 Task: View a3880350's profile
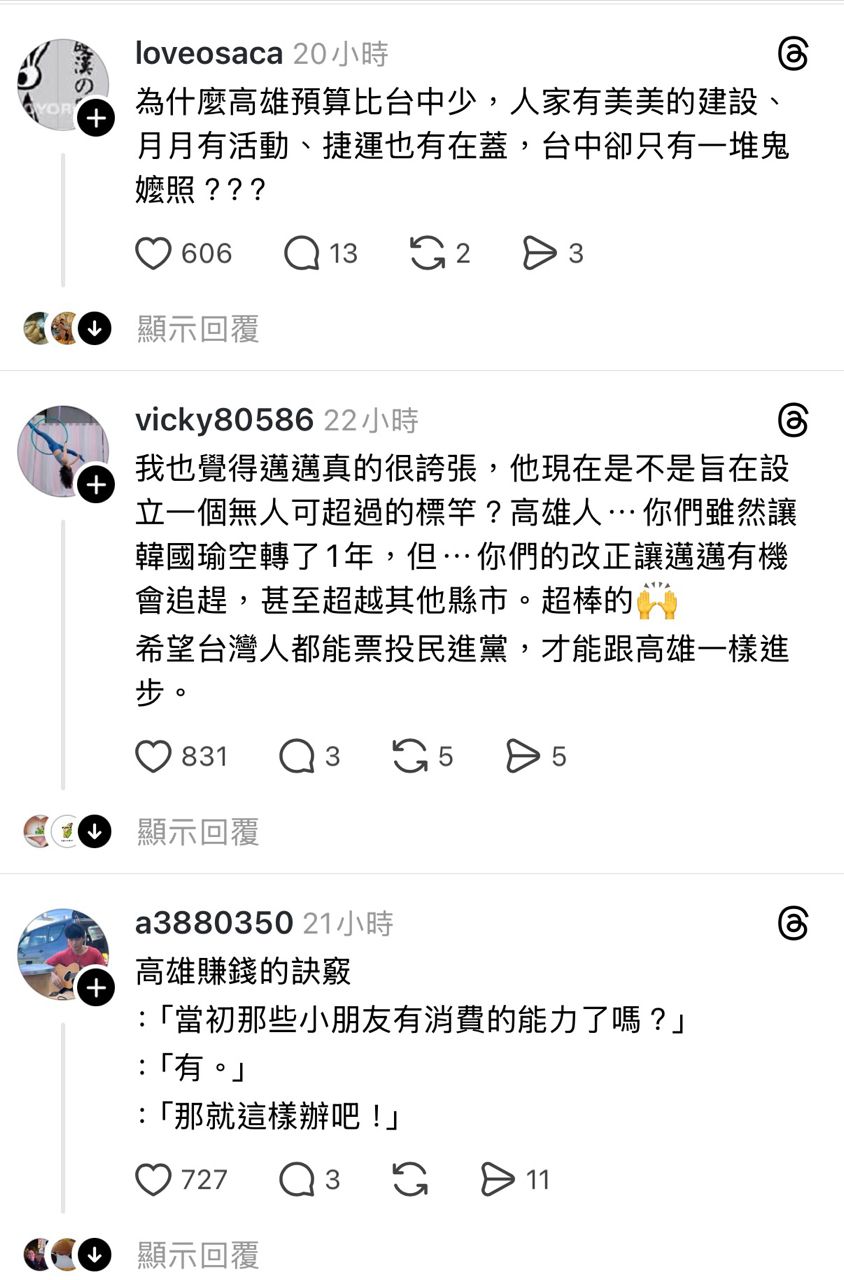pyautogui.click(x=214, y=923)
